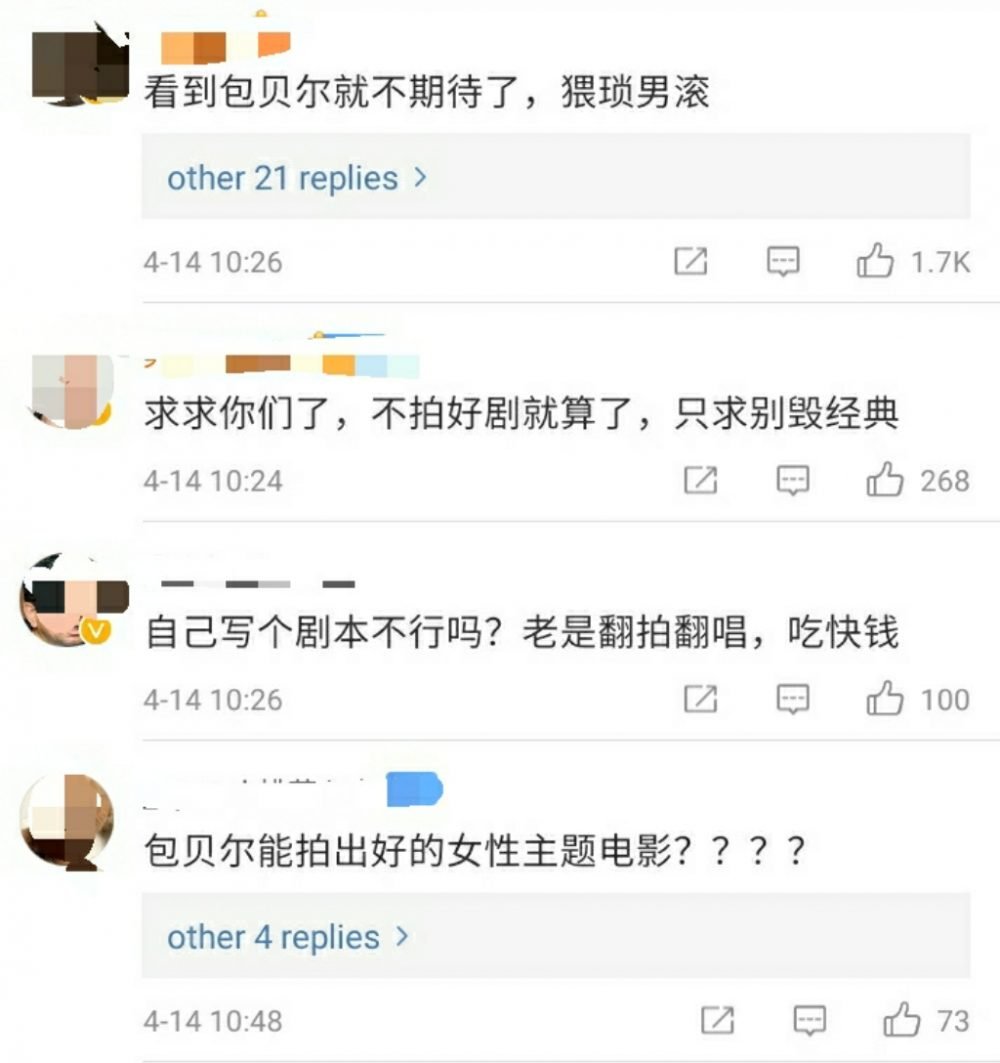Reply to the comment with 73 likes

[810, 1020]
